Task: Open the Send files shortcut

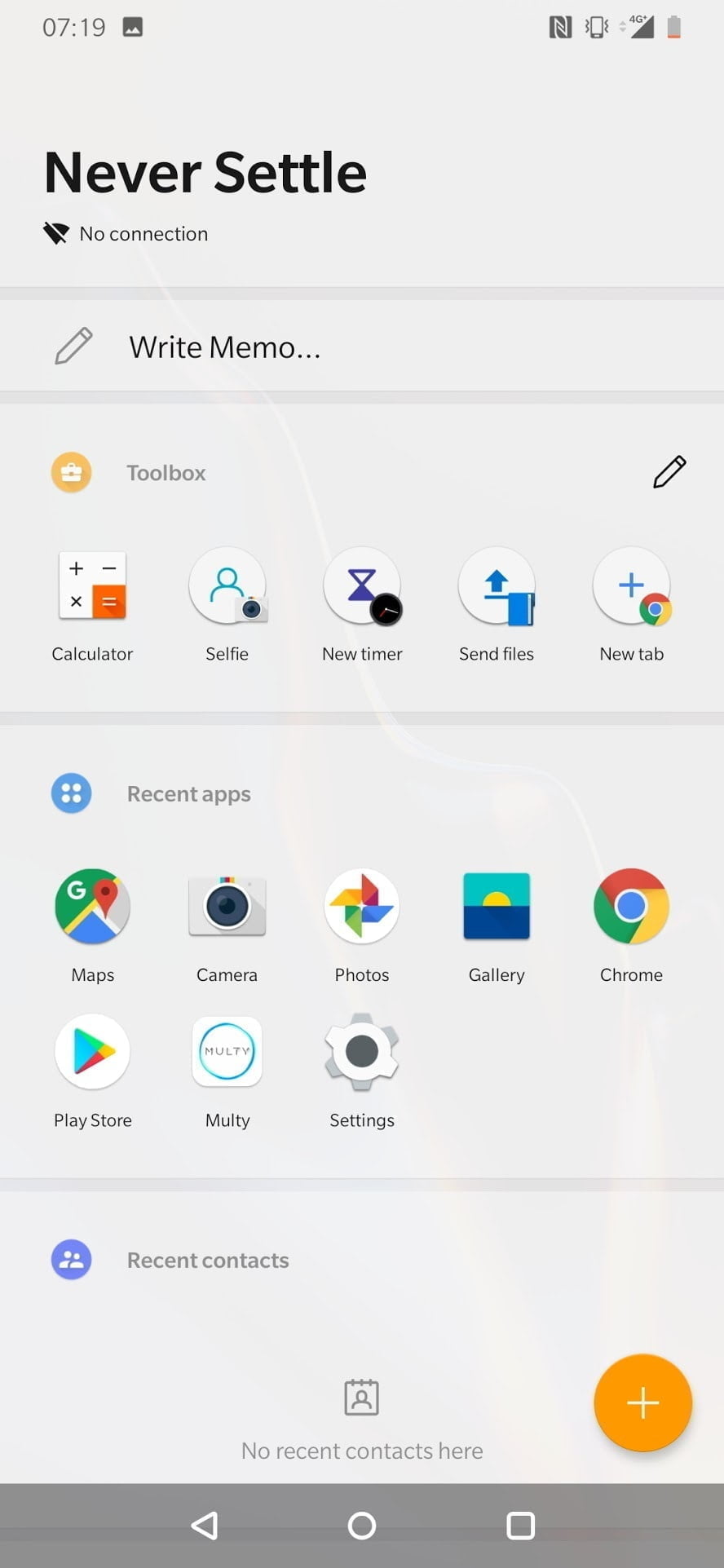Action: click(x=497, y=586)
